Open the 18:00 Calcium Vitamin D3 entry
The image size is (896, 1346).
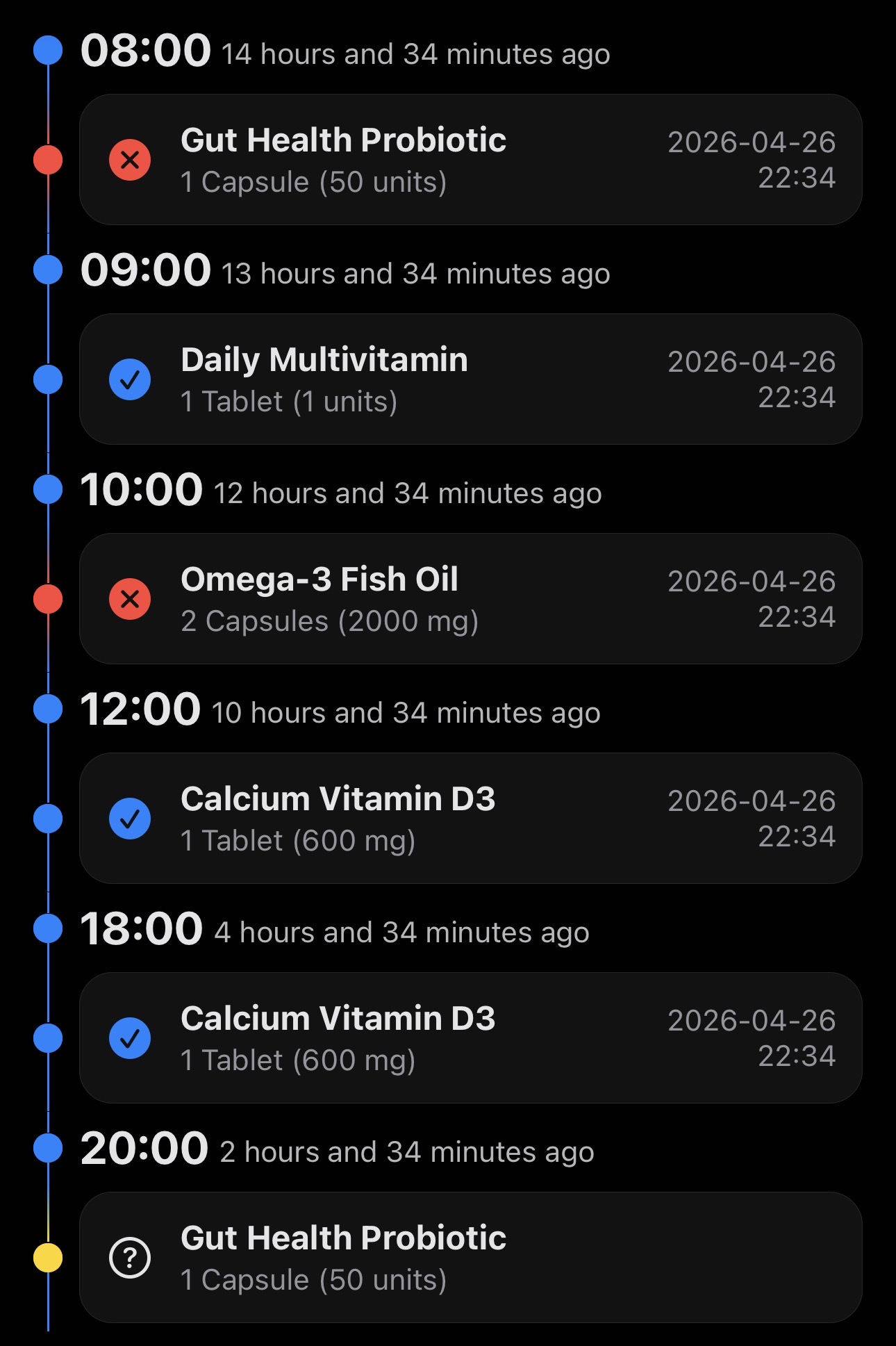[x=470, y=1038]
